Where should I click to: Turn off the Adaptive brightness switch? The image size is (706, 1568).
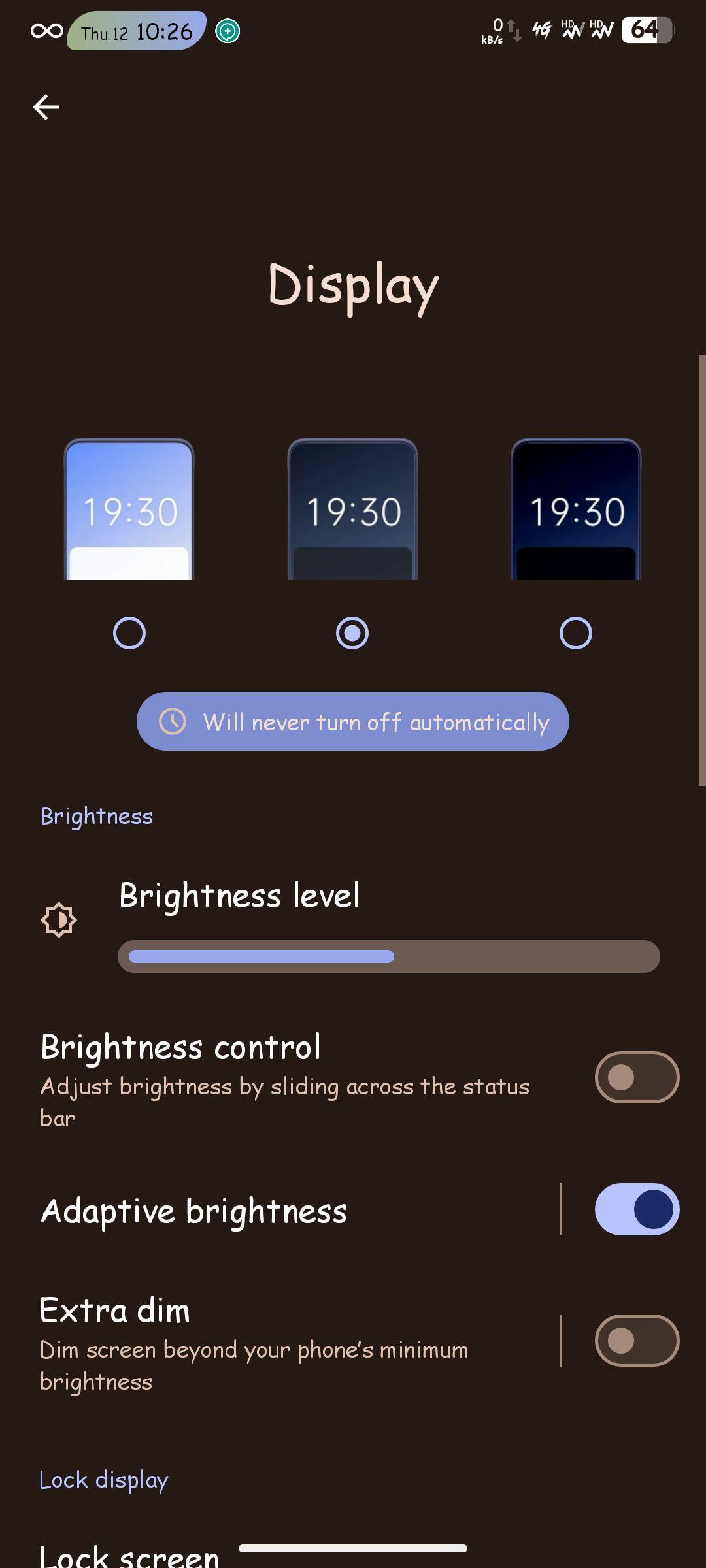tap(637, 1209)
